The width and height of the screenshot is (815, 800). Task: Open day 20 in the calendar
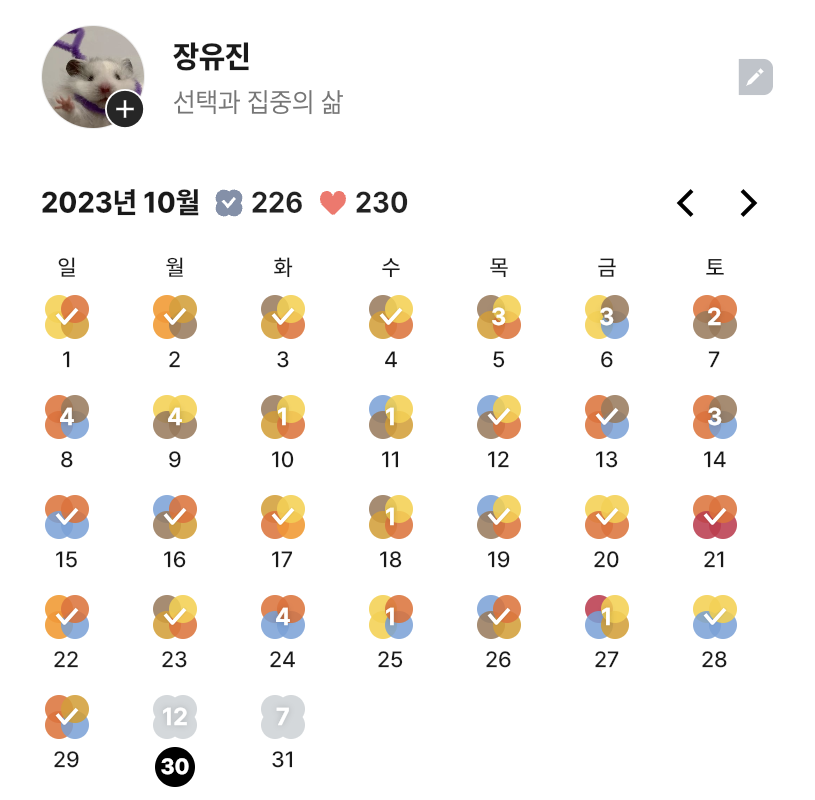point(606,517)
